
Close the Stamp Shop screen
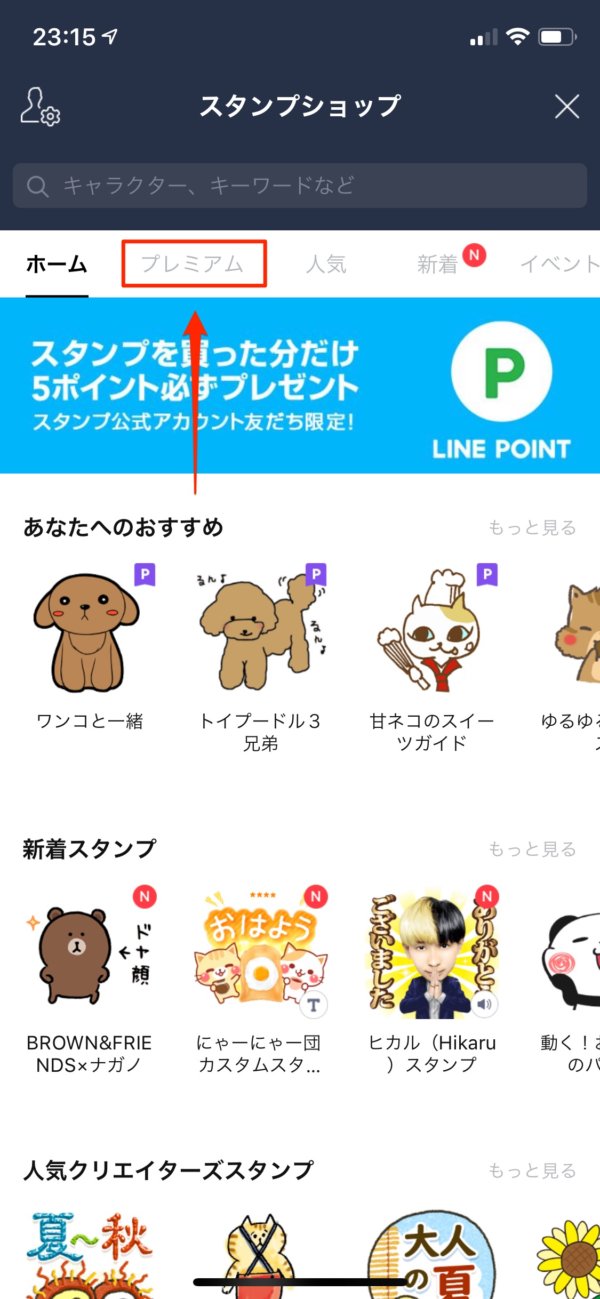pyautogui.click(x=567, y=107)
